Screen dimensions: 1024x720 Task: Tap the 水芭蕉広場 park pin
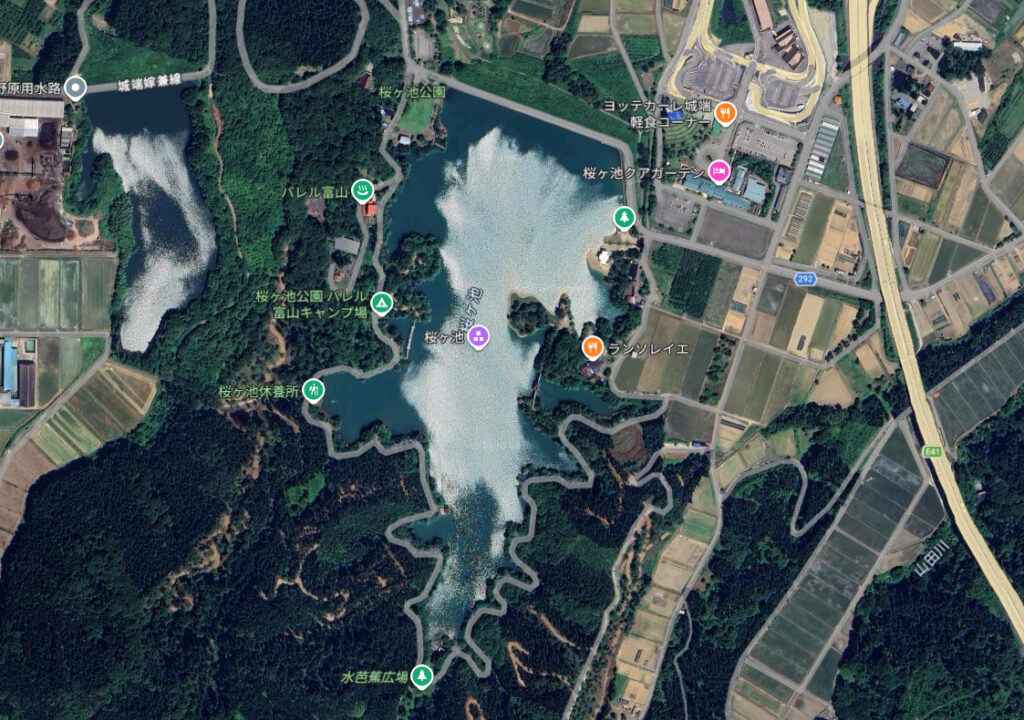pos(422,677)
